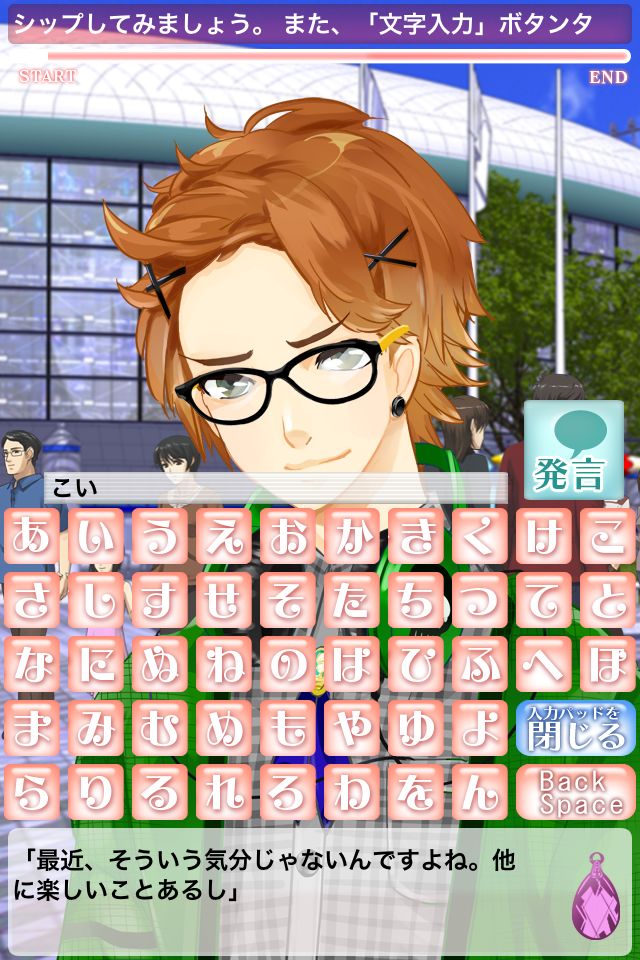
Task: Type the ら key
Action: 32,792
